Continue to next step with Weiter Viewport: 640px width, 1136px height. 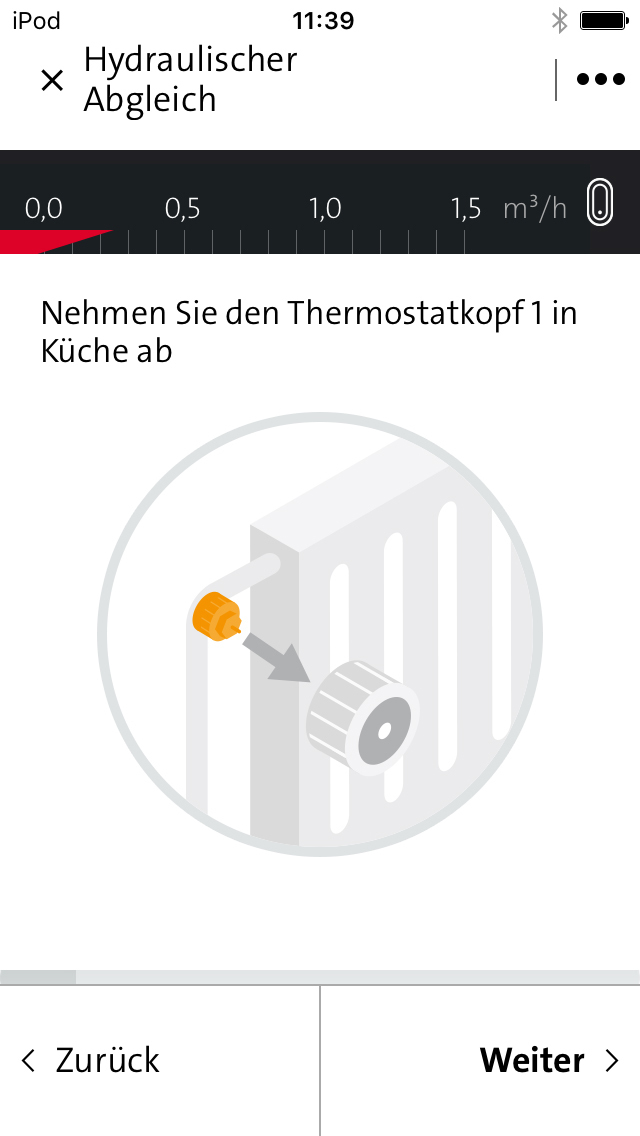(x=480, y=1061)
